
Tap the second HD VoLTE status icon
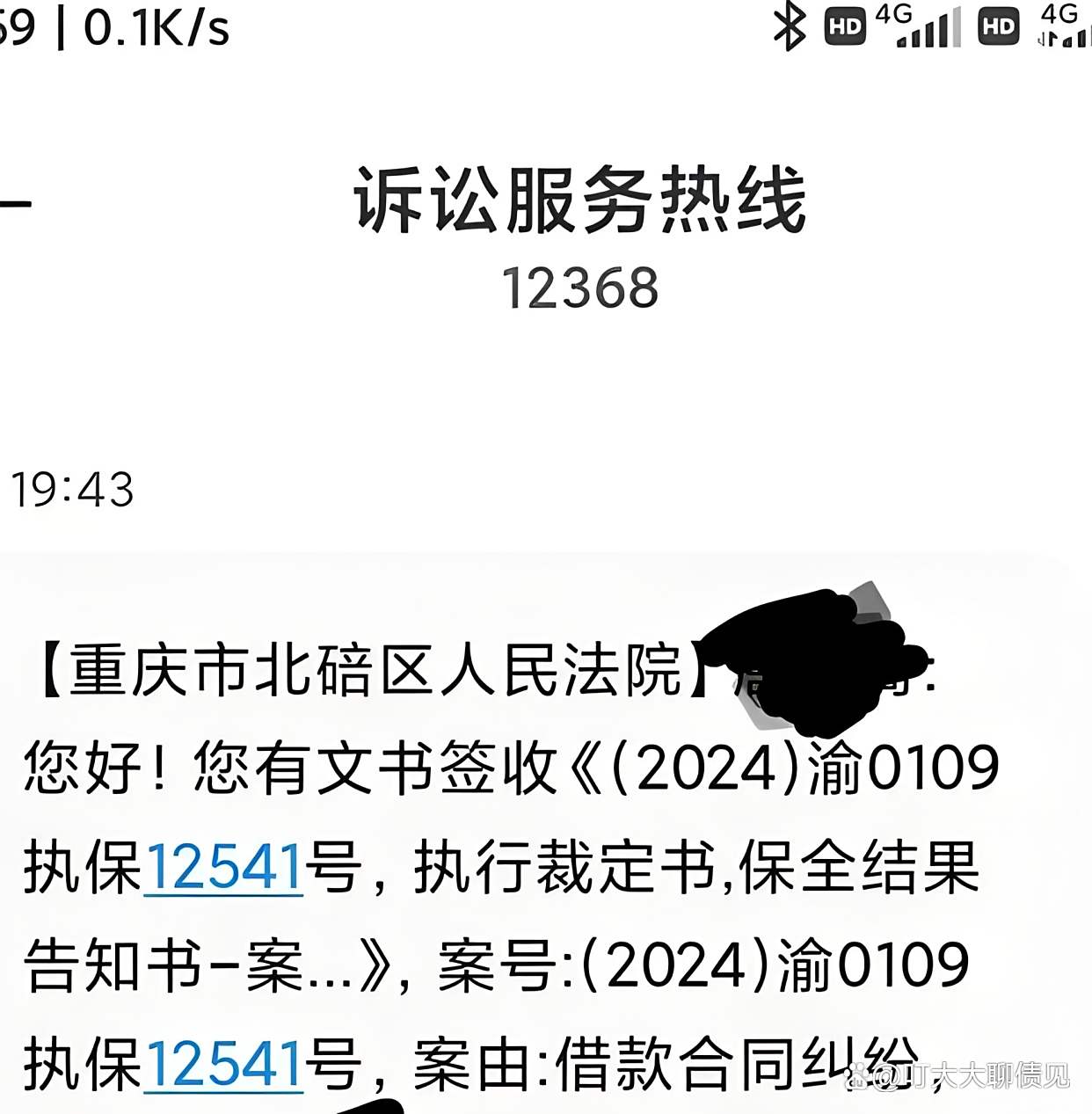pyautogui.click(x=999, y=26)
